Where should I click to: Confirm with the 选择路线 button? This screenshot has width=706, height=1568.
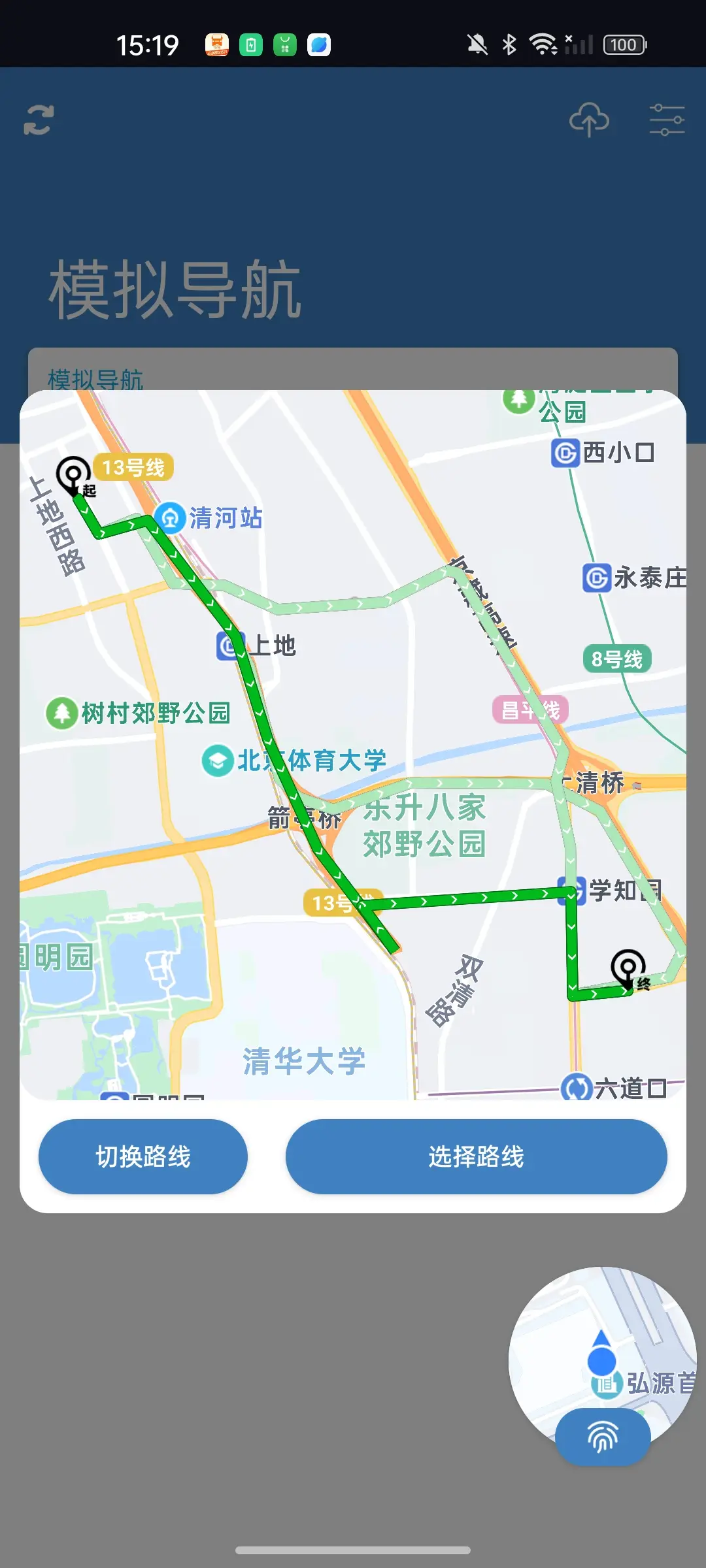(476, 1156)
